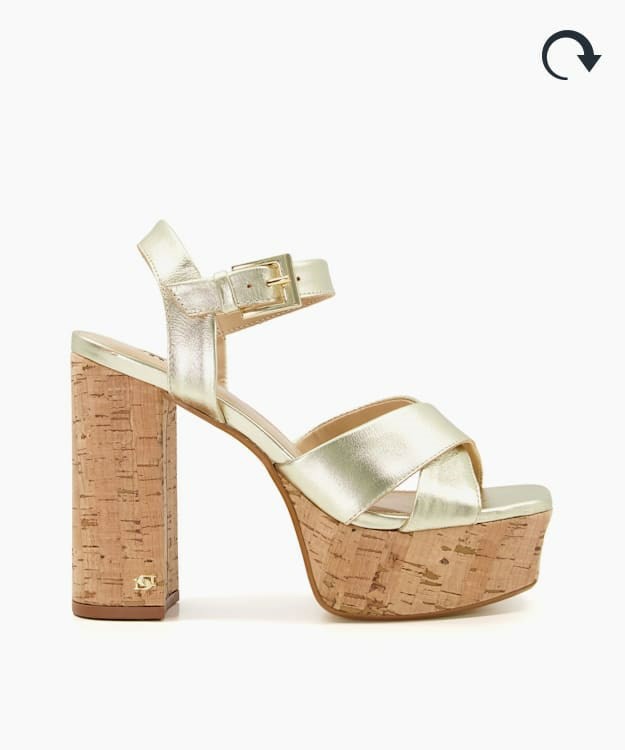This screenshot has width=625, height=750.
Task: Open the gold platform sandal product image
Action: 310,430
